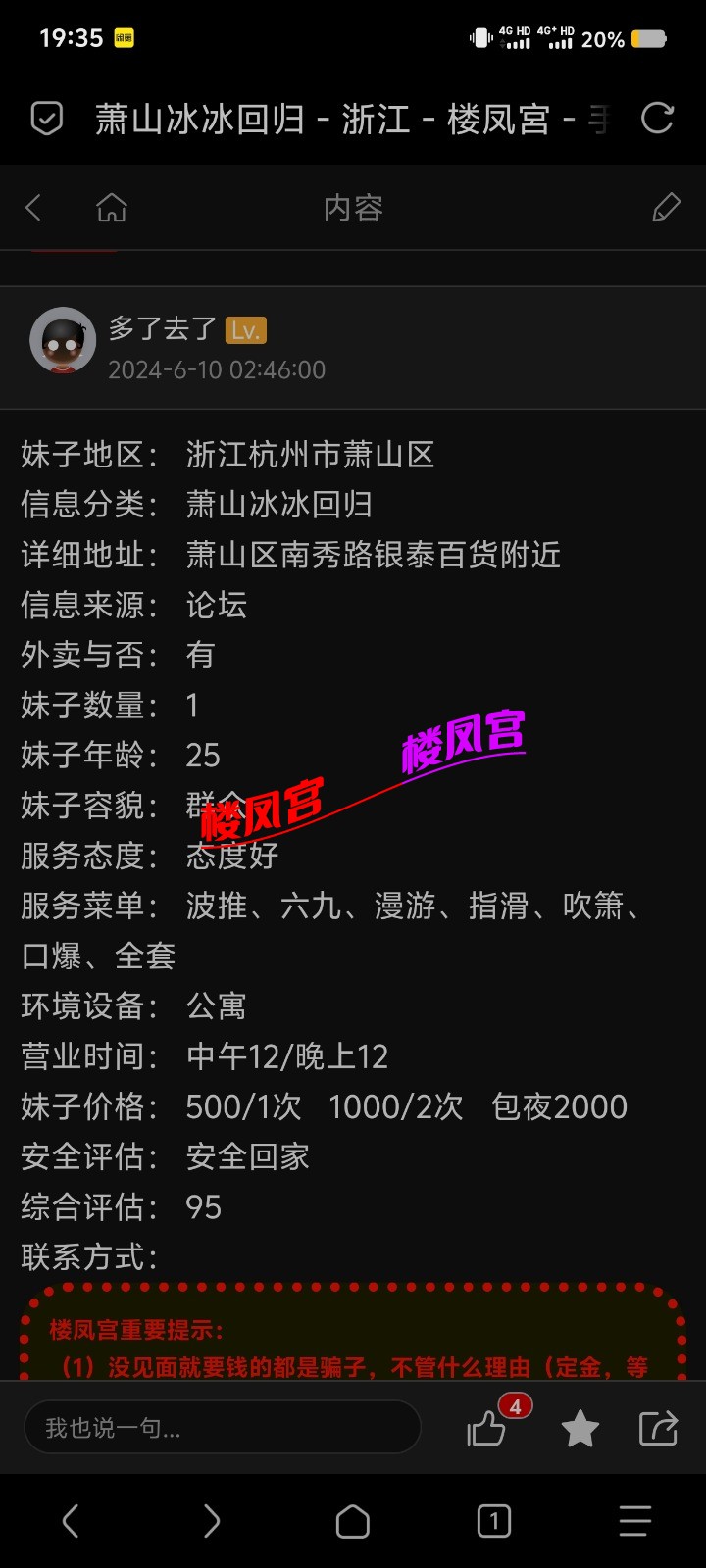Open the share icon at bottom right
706x1568 pixels.
[x=660, y=1429]
